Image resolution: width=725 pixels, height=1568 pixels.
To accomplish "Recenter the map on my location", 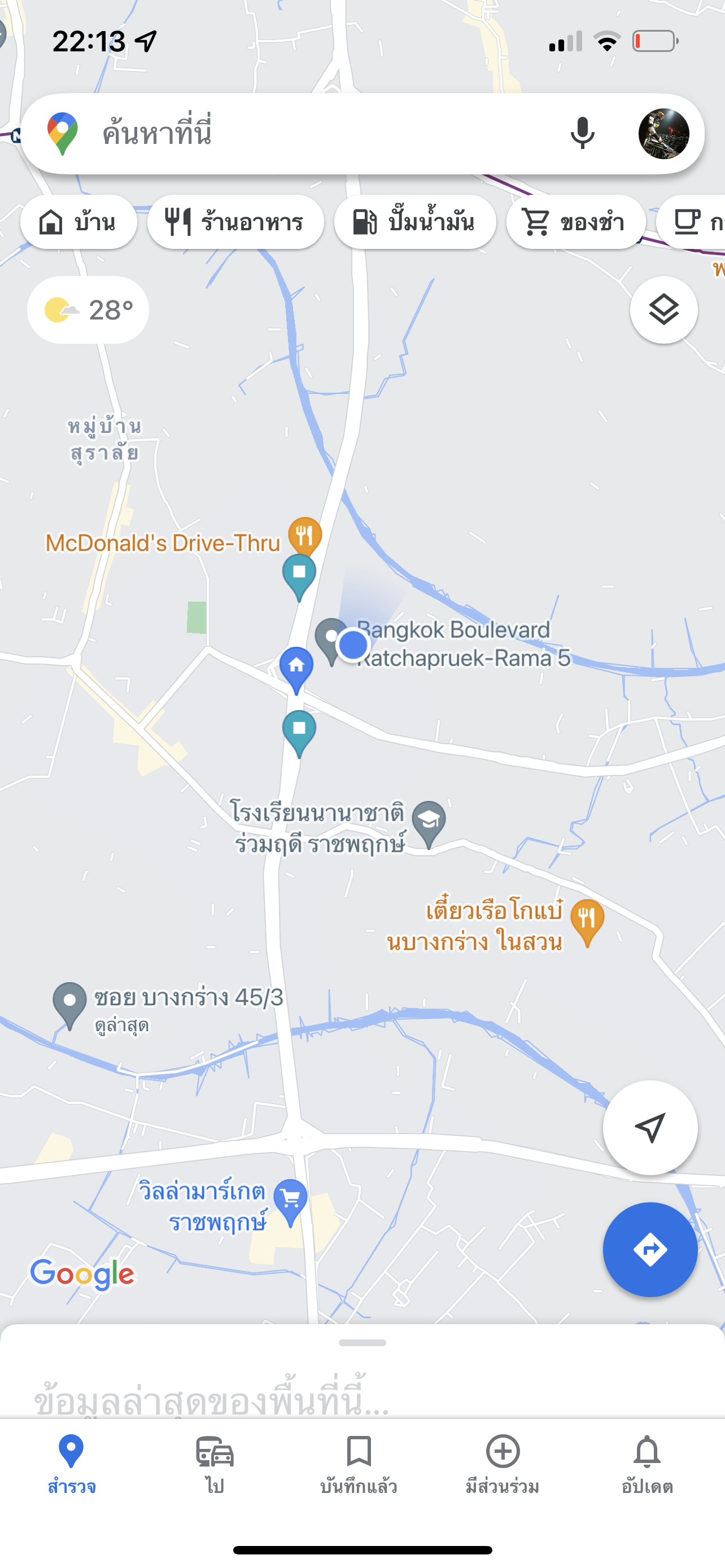I will point(649,1128).
